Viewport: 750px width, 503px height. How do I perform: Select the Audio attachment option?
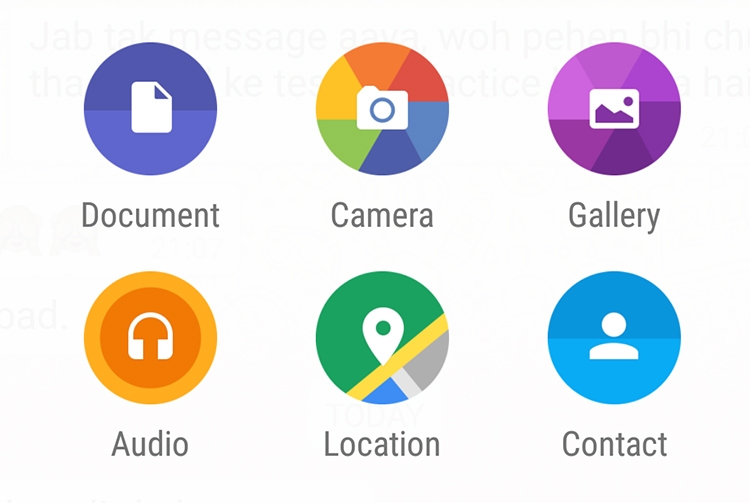tap(150, 337)
